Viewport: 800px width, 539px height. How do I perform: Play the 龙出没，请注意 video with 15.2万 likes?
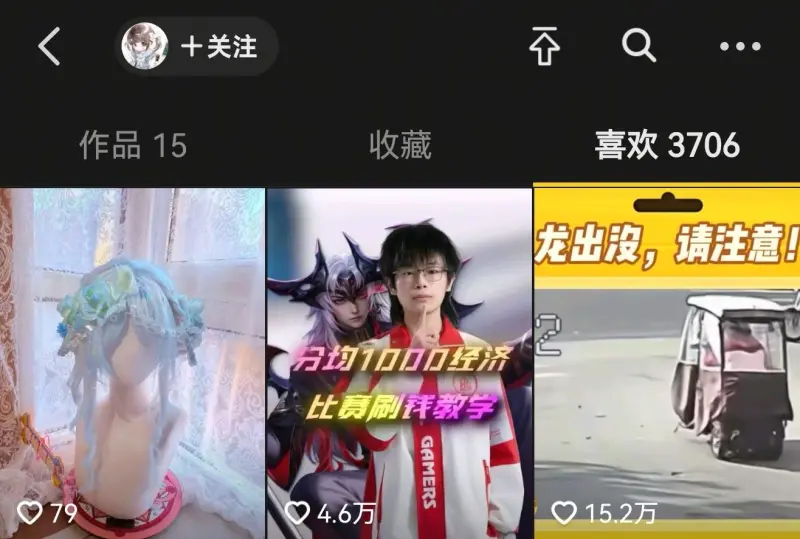click(667, 360)
